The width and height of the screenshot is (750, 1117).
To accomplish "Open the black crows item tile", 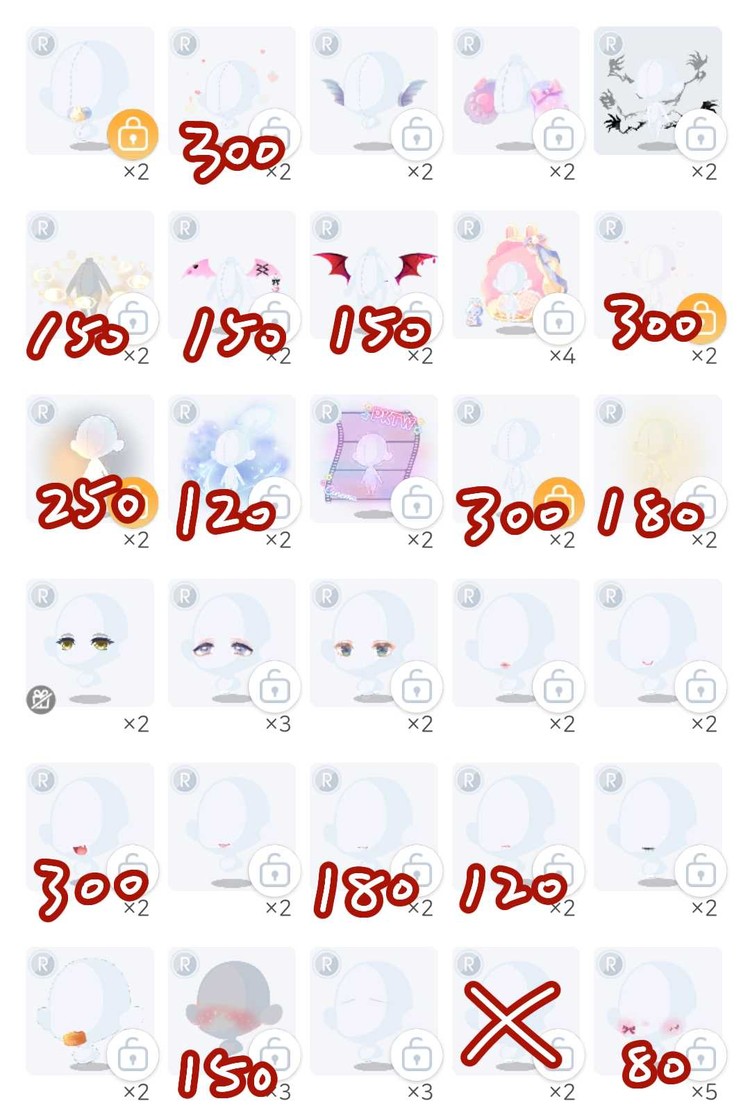I will (x=655, y=90).
